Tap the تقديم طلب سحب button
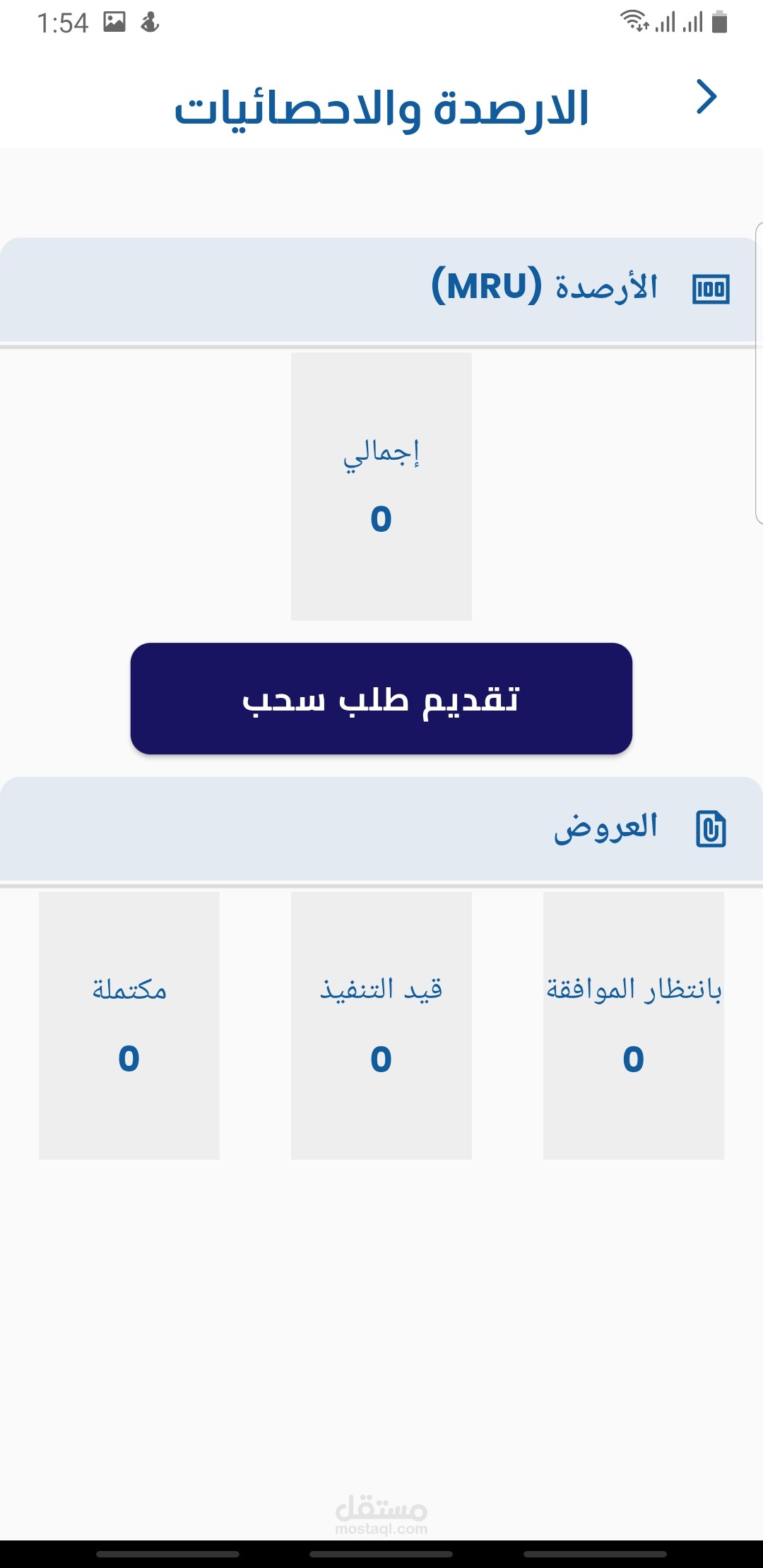 (x=381, y=699)
